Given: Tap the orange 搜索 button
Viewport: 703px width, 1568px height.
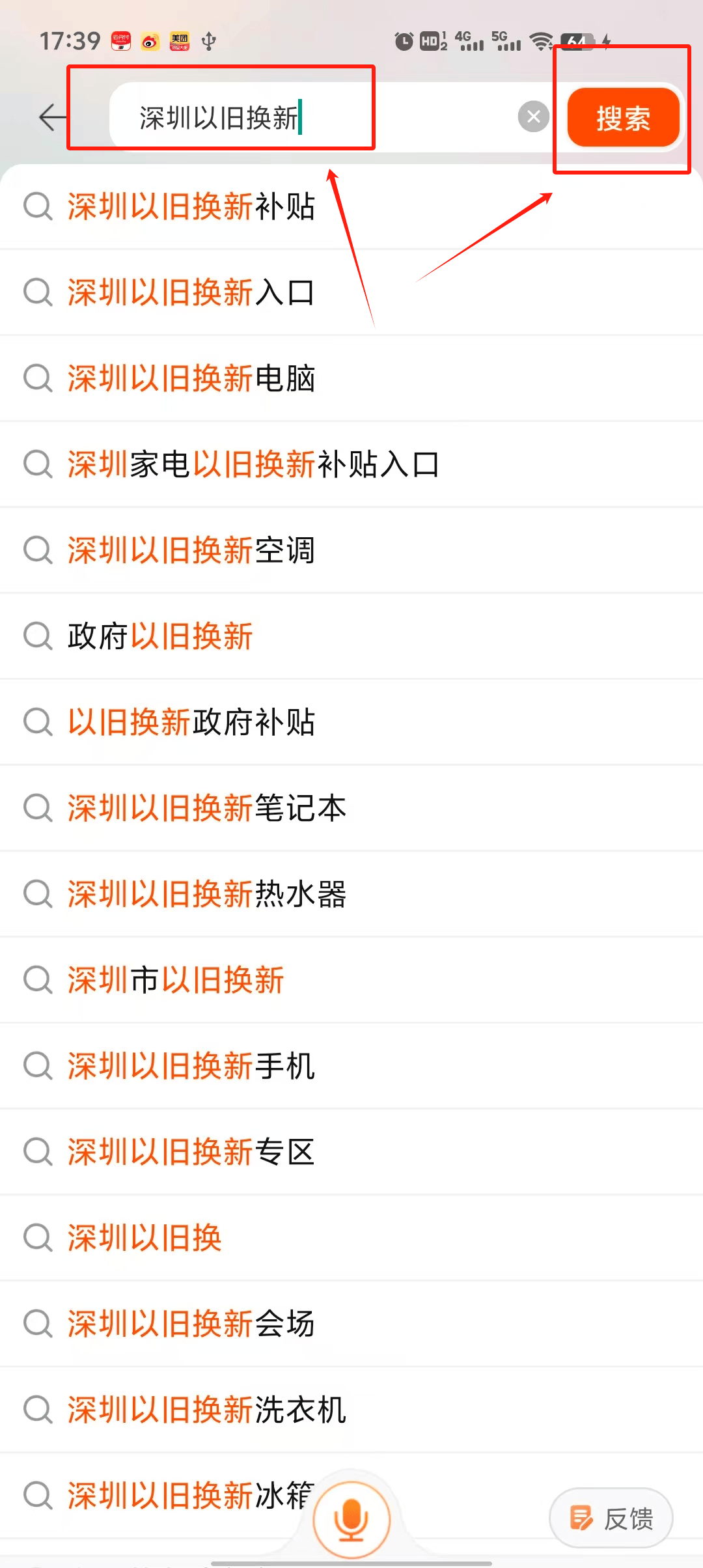Looking at the screenshot, I should pyautogui.click(x=623, y=118).
